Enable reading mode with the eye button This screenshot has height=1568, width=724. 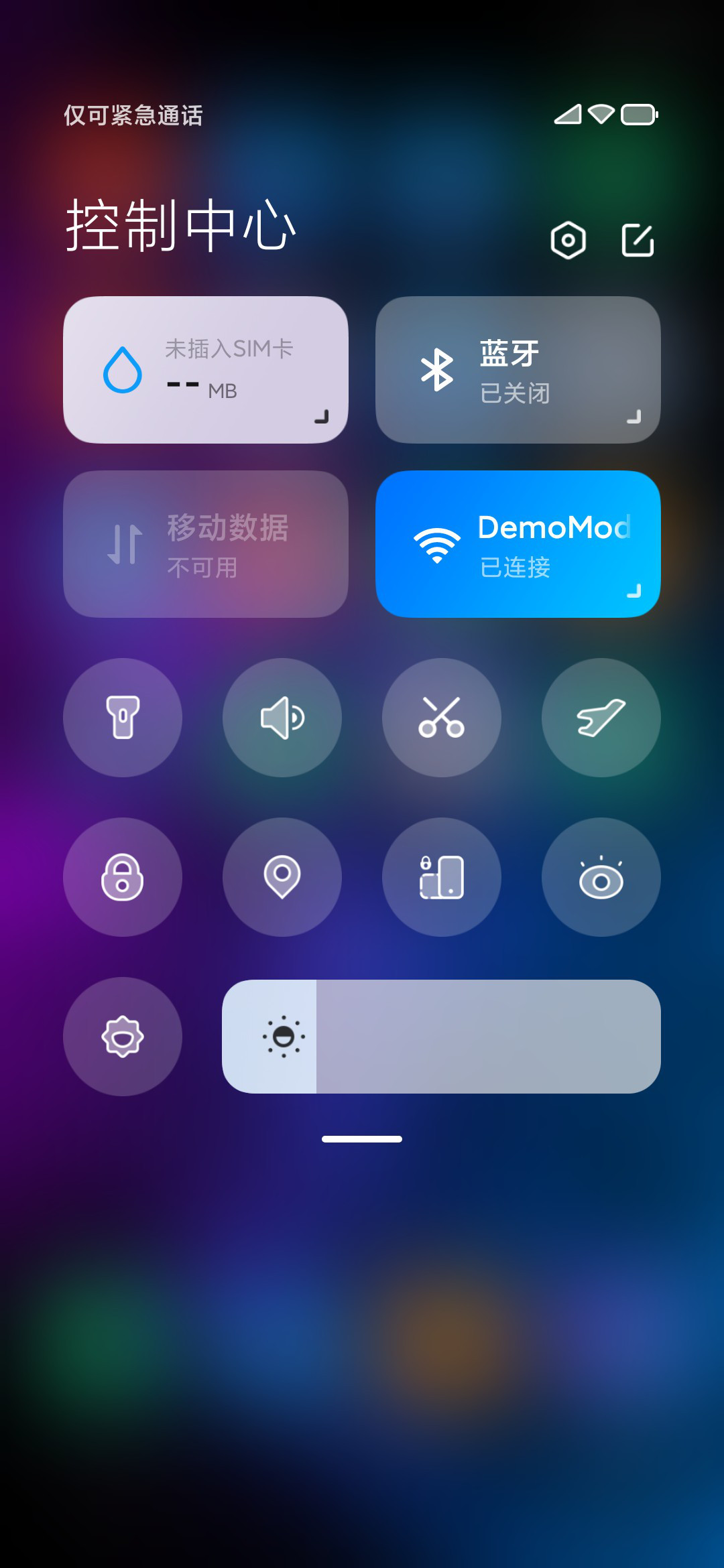point(601,877)
